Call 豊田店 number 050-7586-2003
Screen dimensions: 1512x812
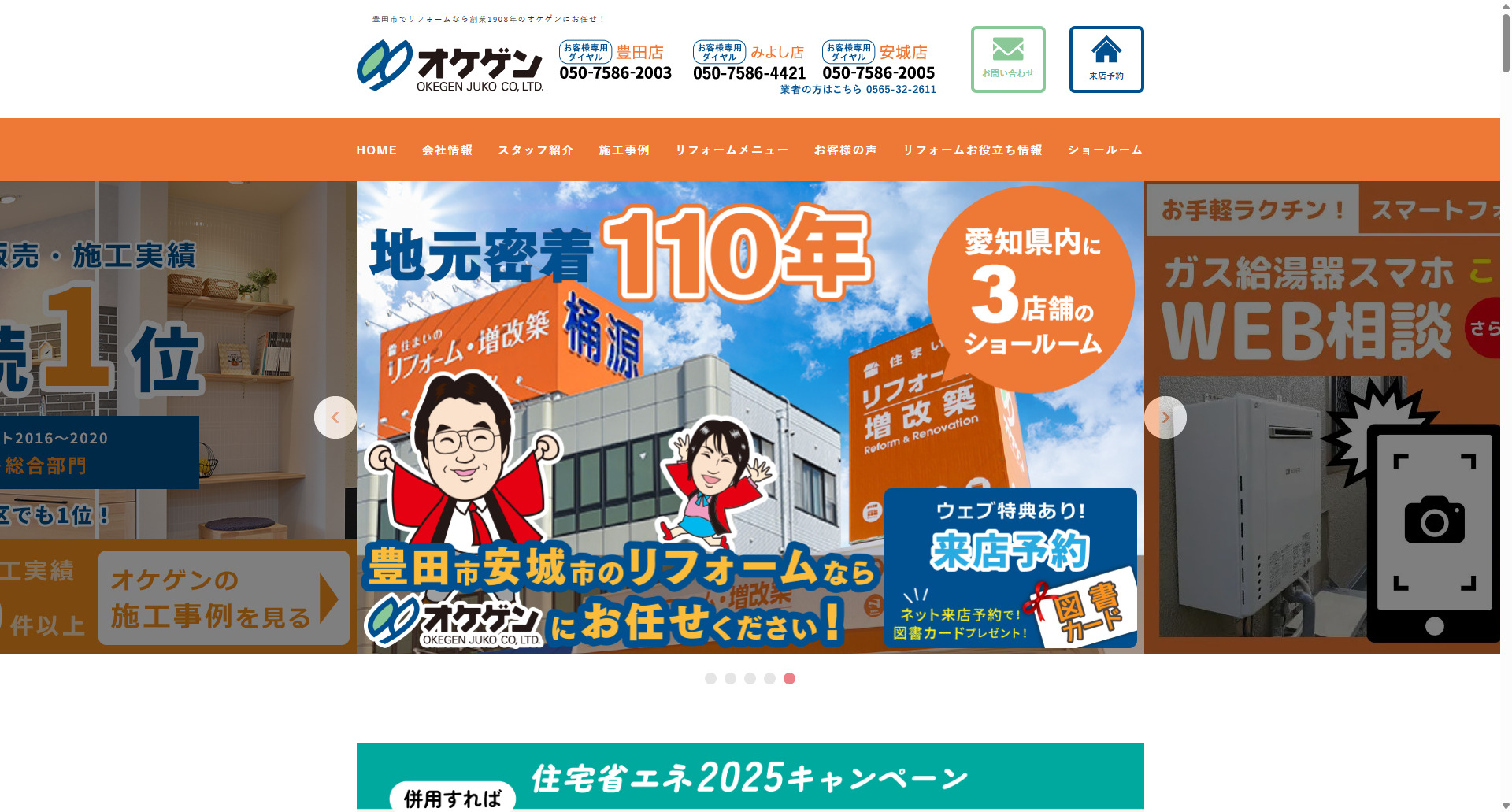pos(615,73)
